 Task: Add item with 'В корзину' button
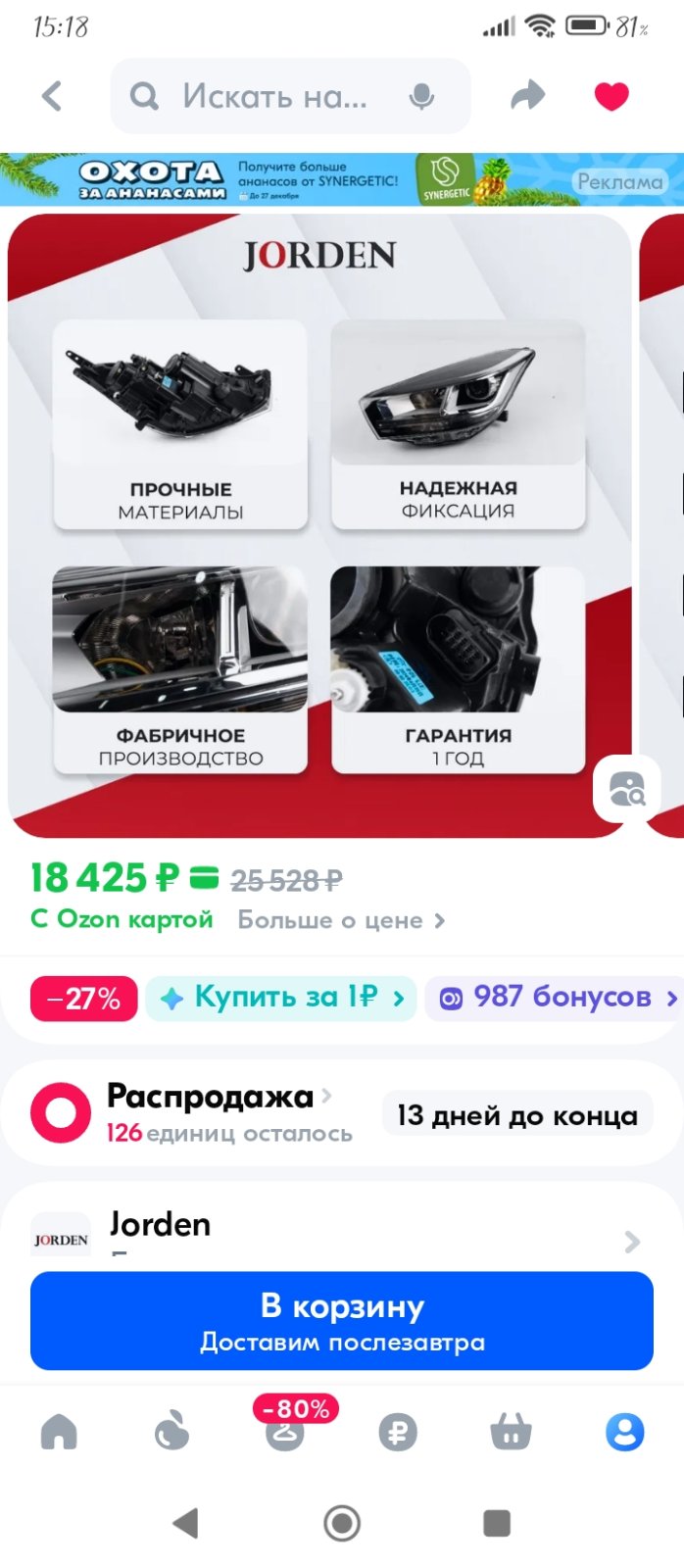tap(342, 1320)
